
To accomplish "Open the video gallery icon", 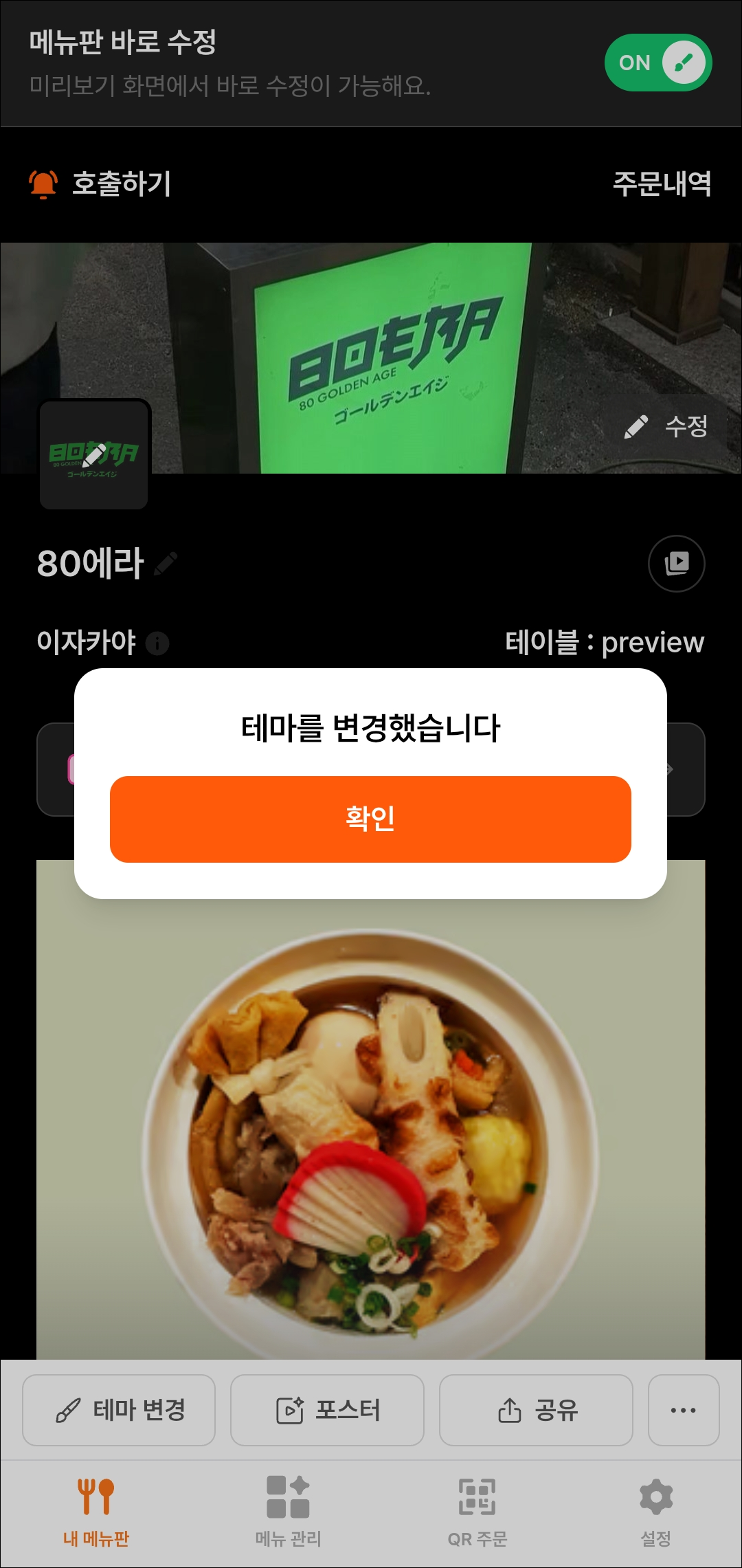I will pos(676,564).
